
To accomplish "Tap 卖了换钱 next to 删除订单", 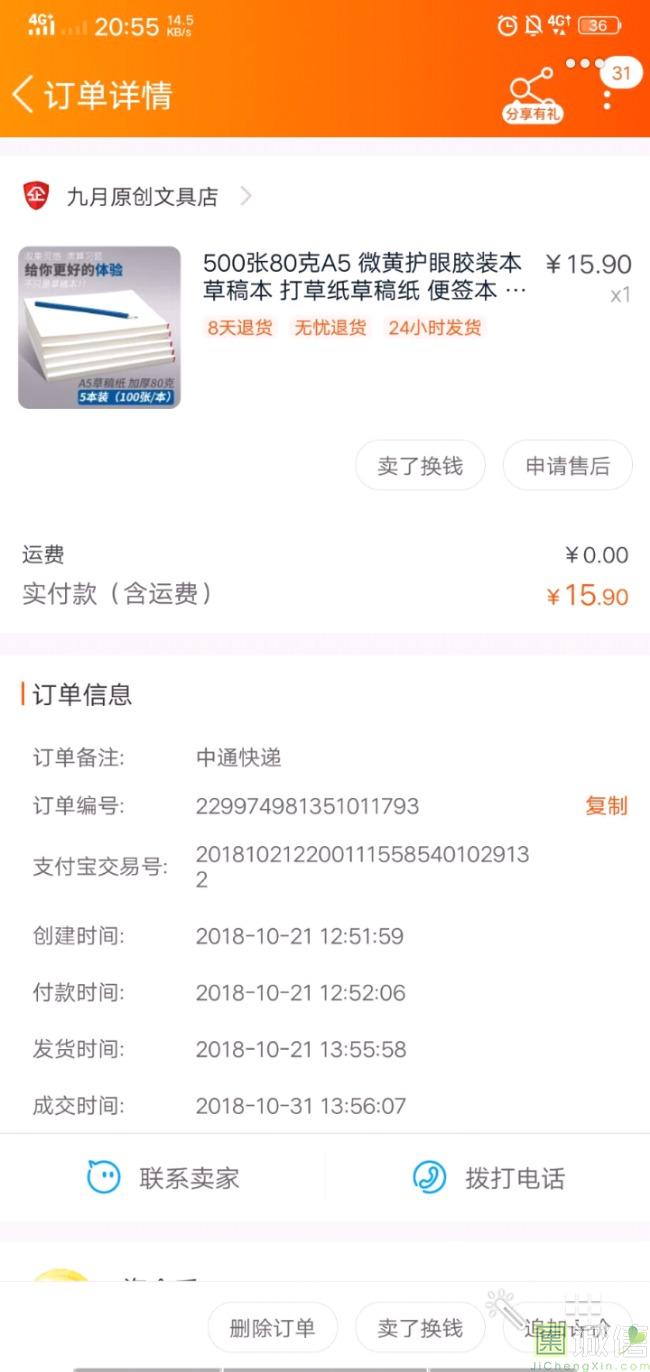I will pyautogui.click(x=420, y=1328).
